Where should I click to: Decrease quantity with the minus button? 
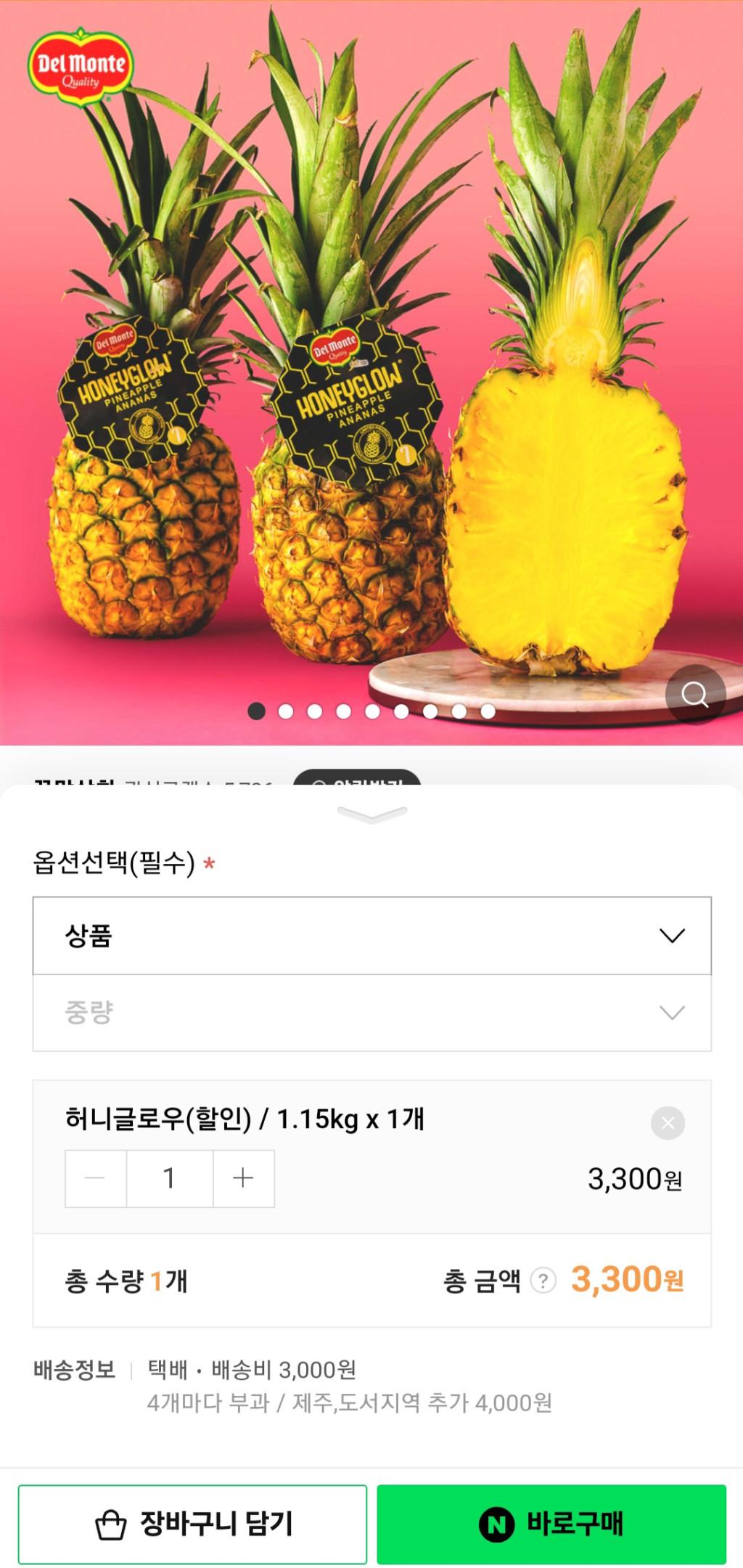tap(96, 1178)
